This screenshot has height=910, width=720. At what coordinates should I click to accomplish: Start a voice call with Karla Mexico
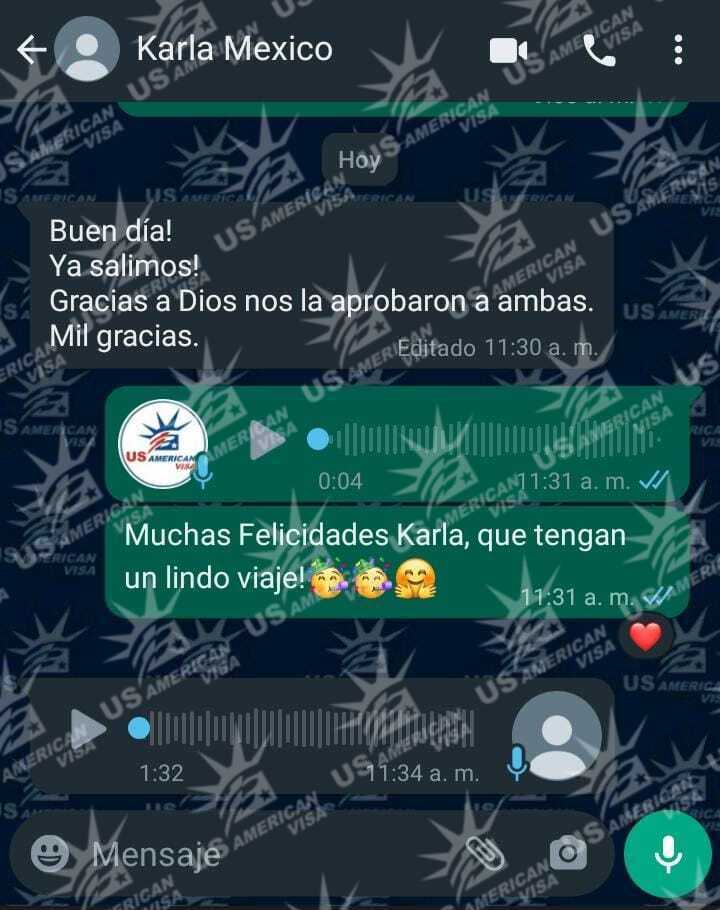598,50
